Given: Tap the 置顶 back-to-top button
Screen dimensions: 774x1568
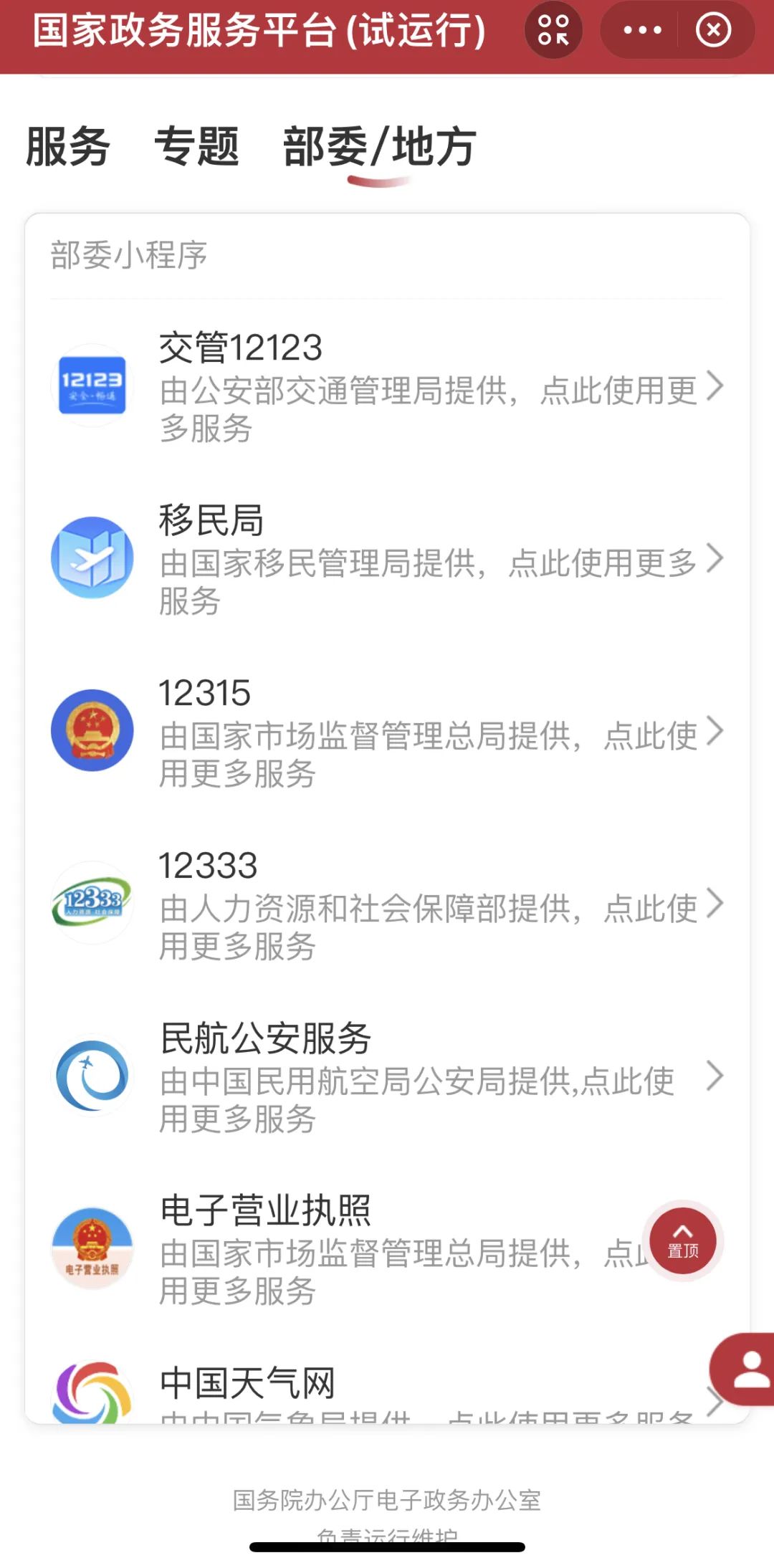Looking at the screenshot, I should [683, 1241].
